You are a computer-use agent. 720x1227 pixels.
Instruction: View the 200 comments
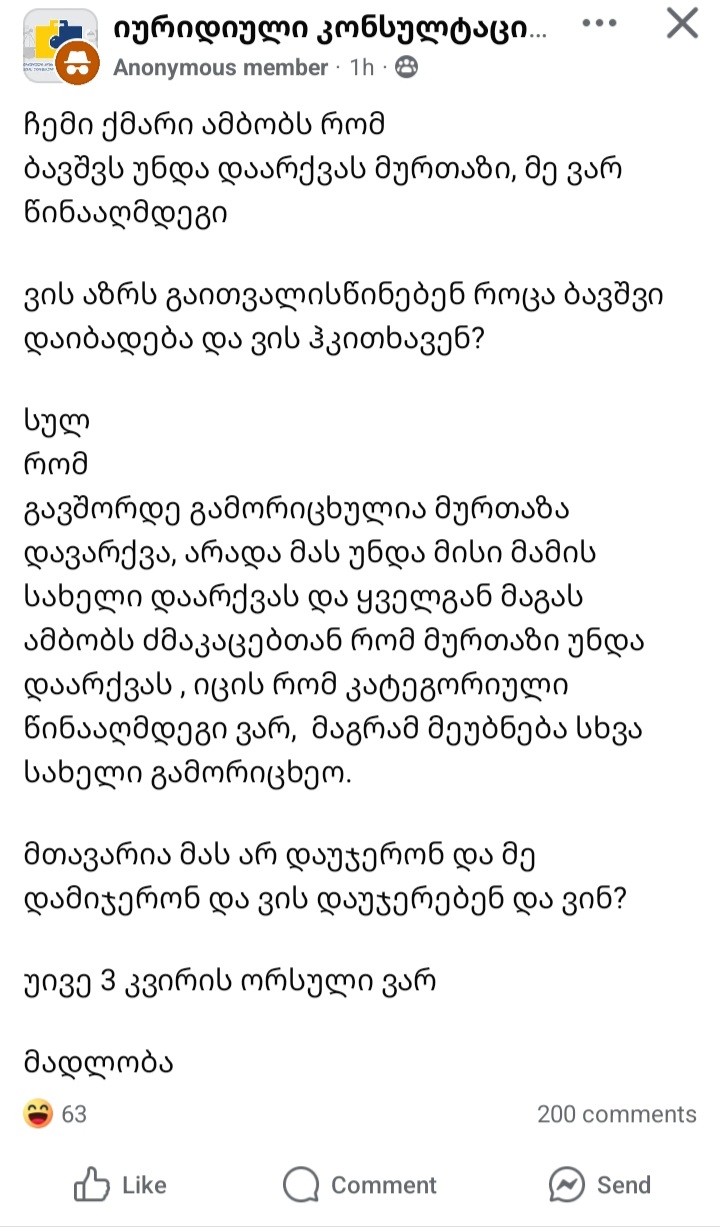click(616, 1114)
